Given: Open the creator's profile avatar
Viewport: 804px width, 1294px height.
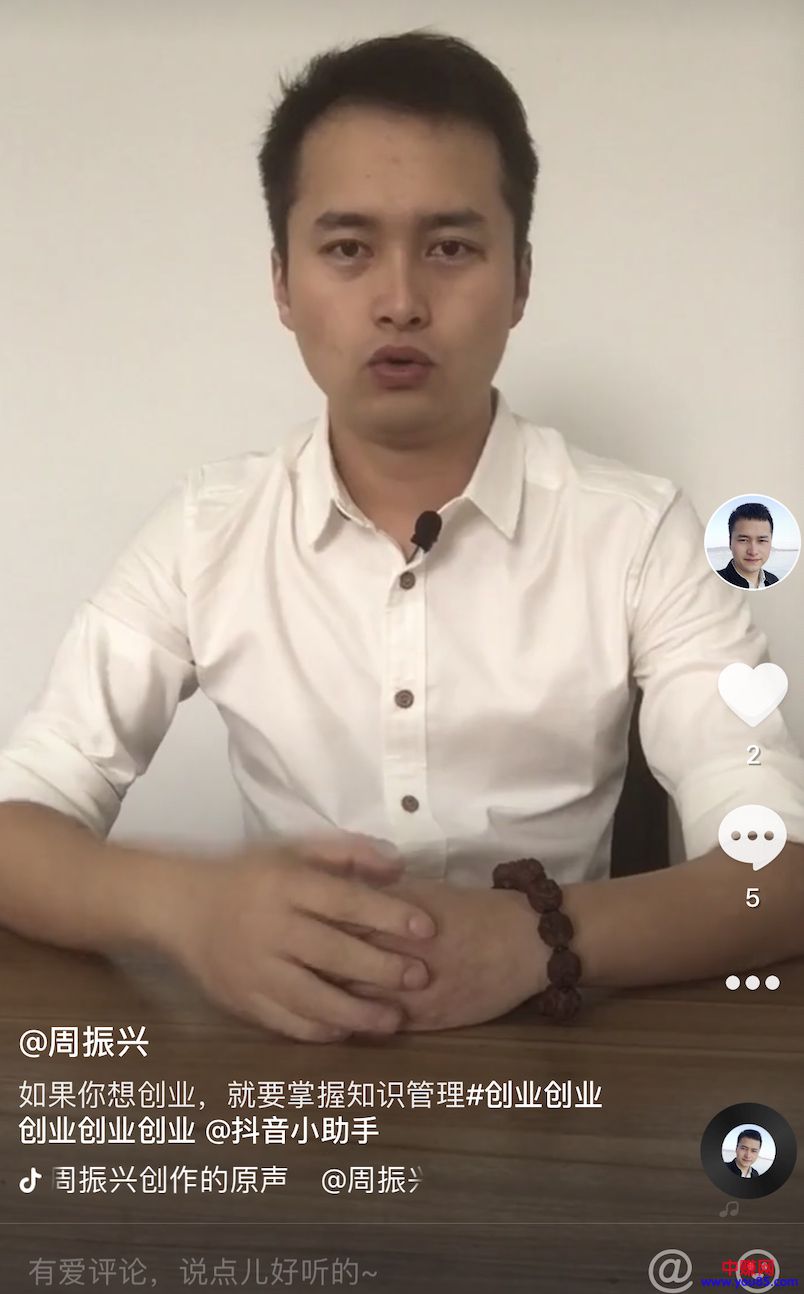Looking at the screenshot, I should coord(752,542).
